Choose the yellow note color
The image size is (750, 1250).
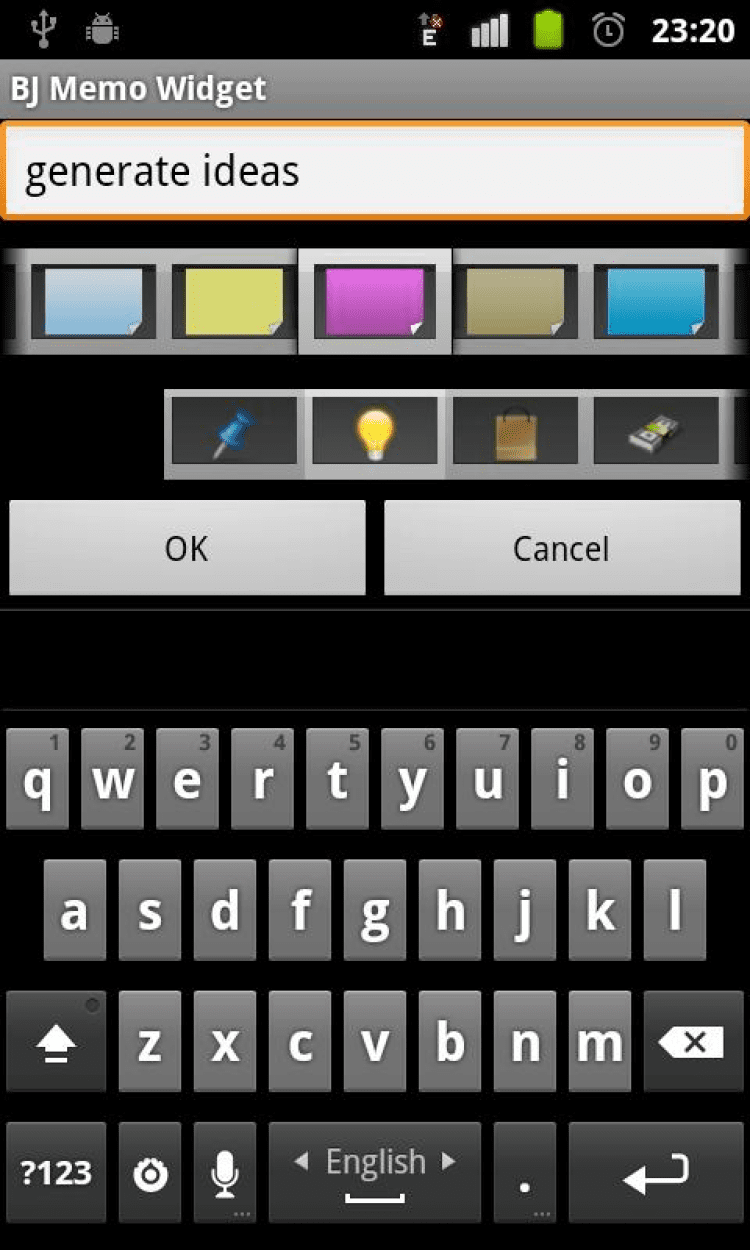point(234,301)
